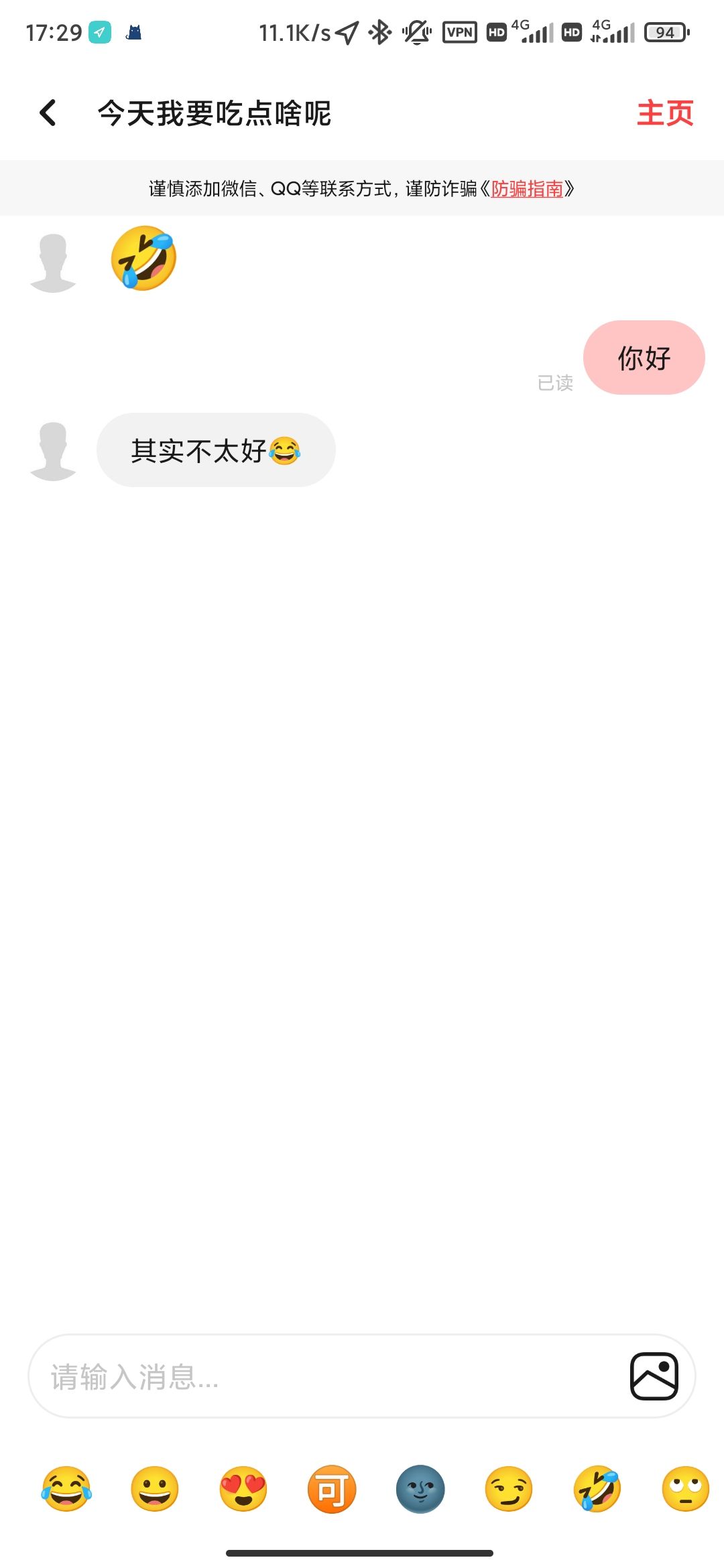Send the tears of joy emoji
Screen dimensions: 724x1568
coord(66,1489)
